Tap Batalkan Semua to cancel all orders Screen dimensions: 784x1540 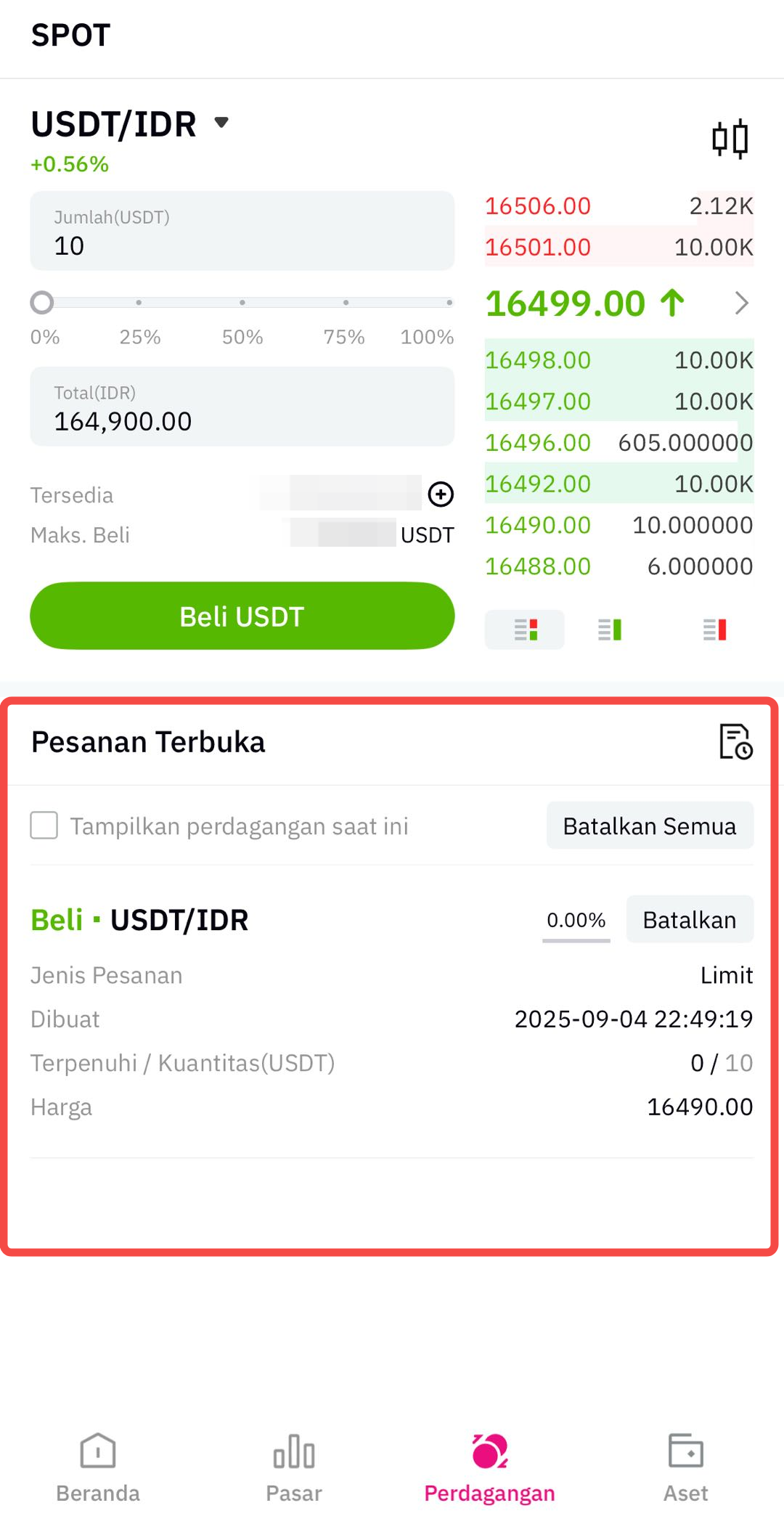point(650,826)
